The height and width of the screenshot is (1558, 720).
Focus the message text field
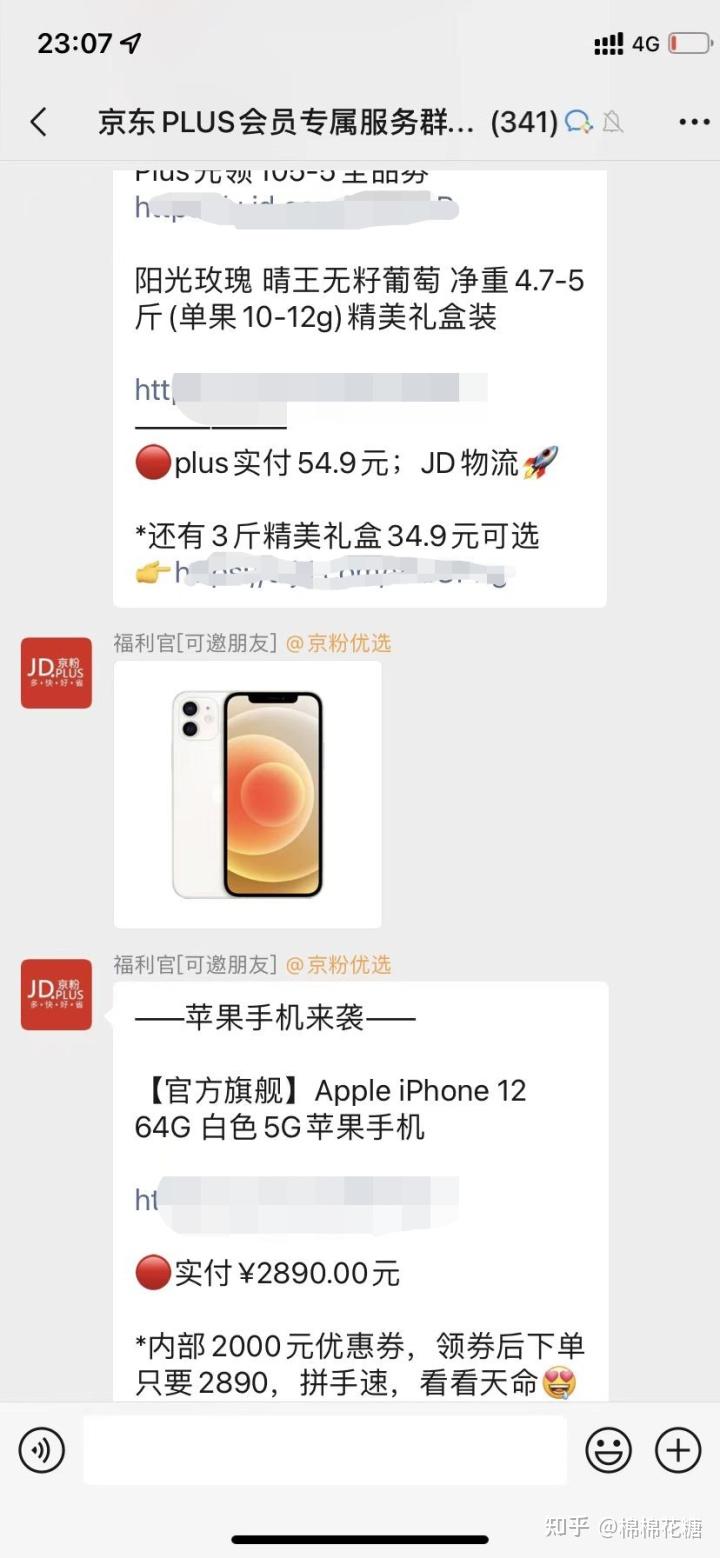tap(324, 1450)
